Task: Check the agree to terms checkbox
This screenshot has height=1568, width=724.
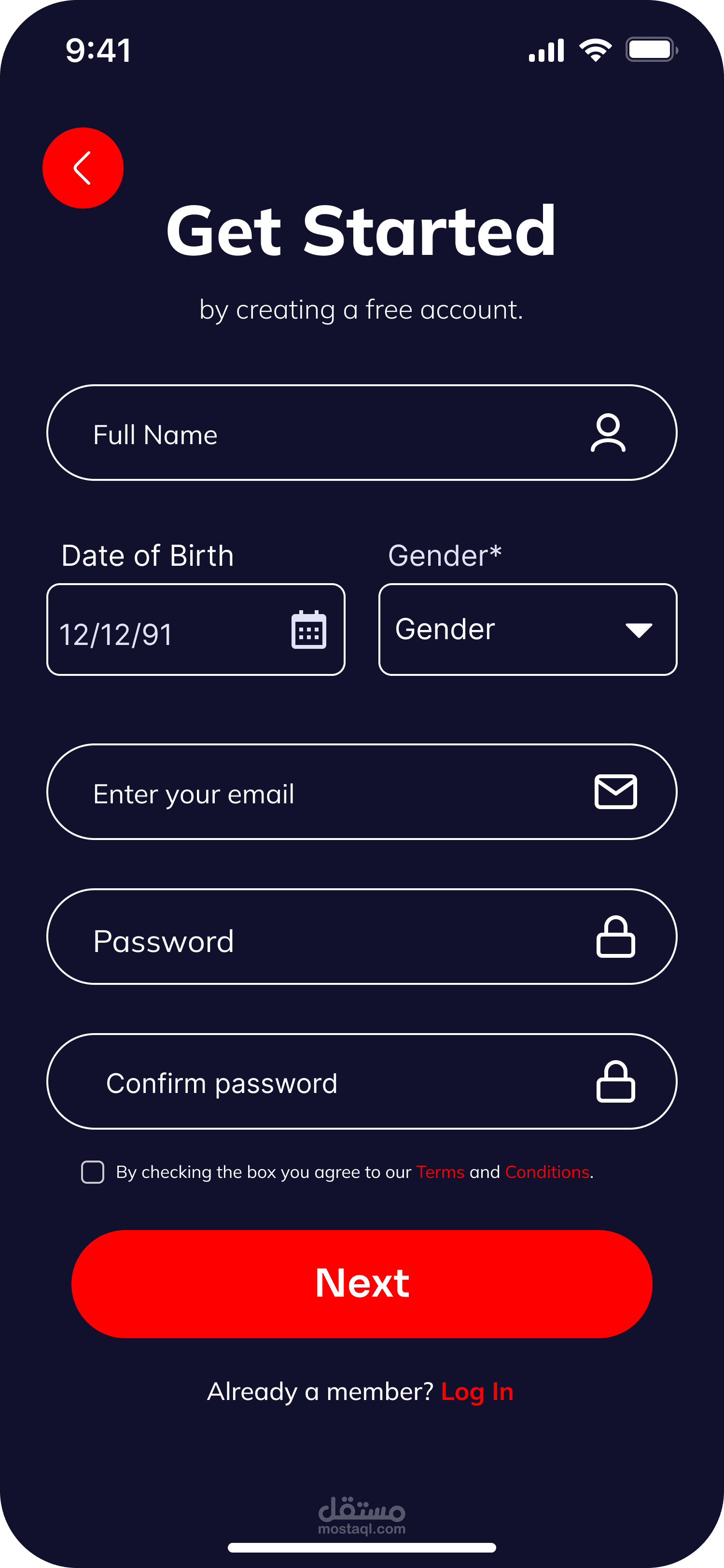Action: [93, 1172]
